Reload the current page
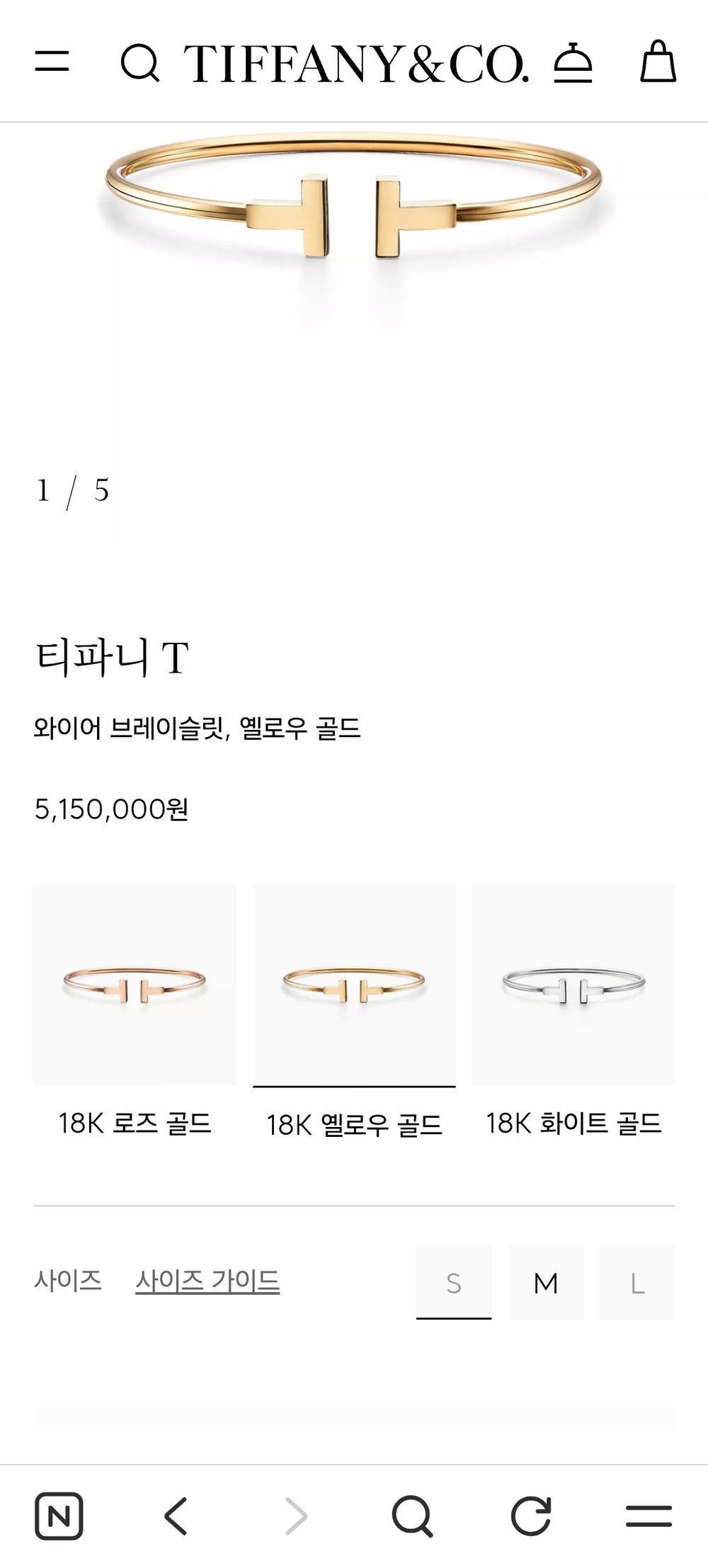 531,1516
